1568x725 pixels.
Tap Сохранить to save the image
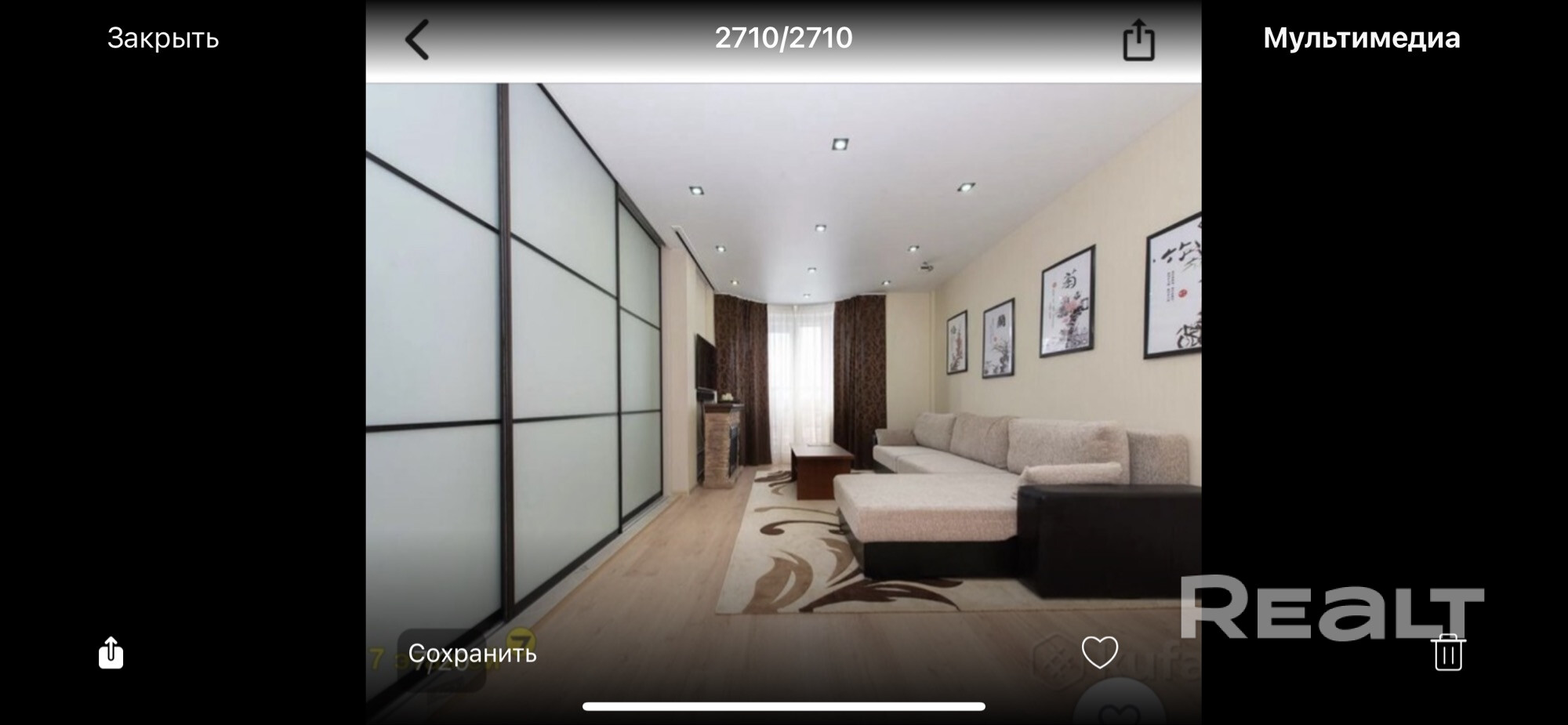coord(472,653)
